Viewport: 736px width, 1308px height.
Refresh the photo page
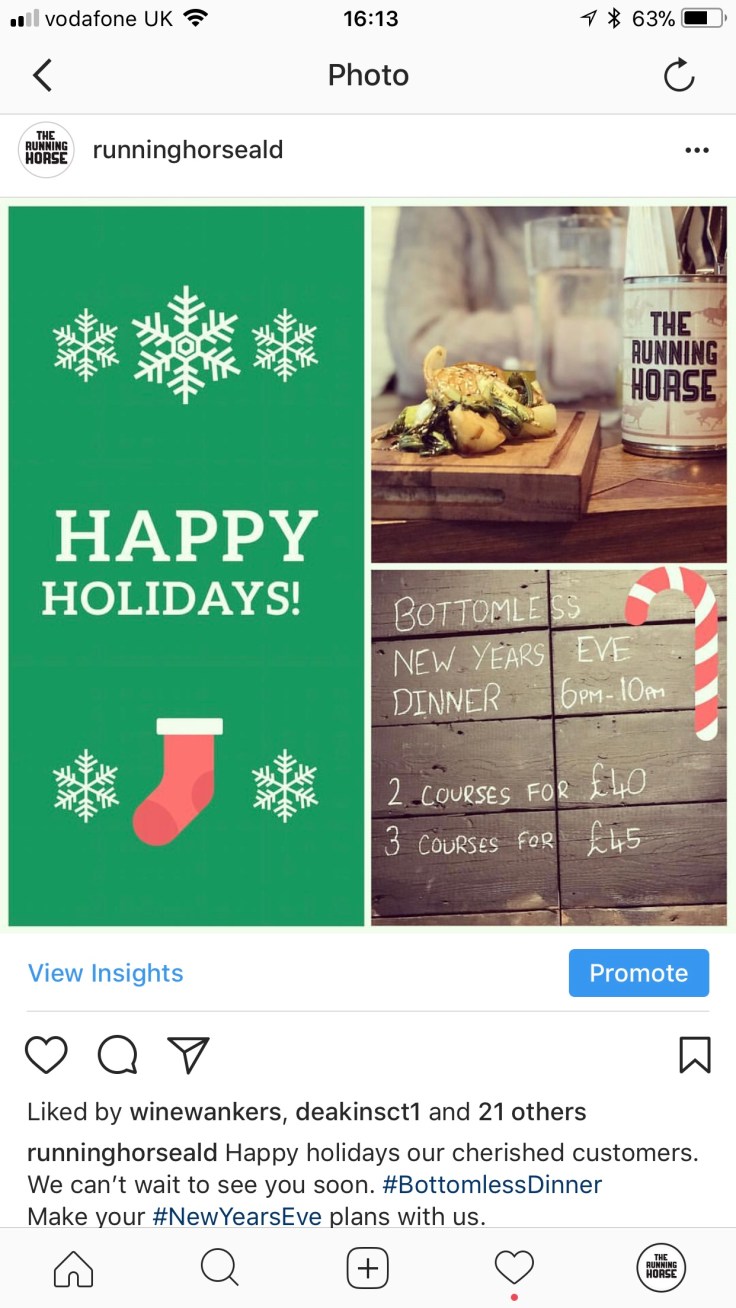[x=679, y=76]
